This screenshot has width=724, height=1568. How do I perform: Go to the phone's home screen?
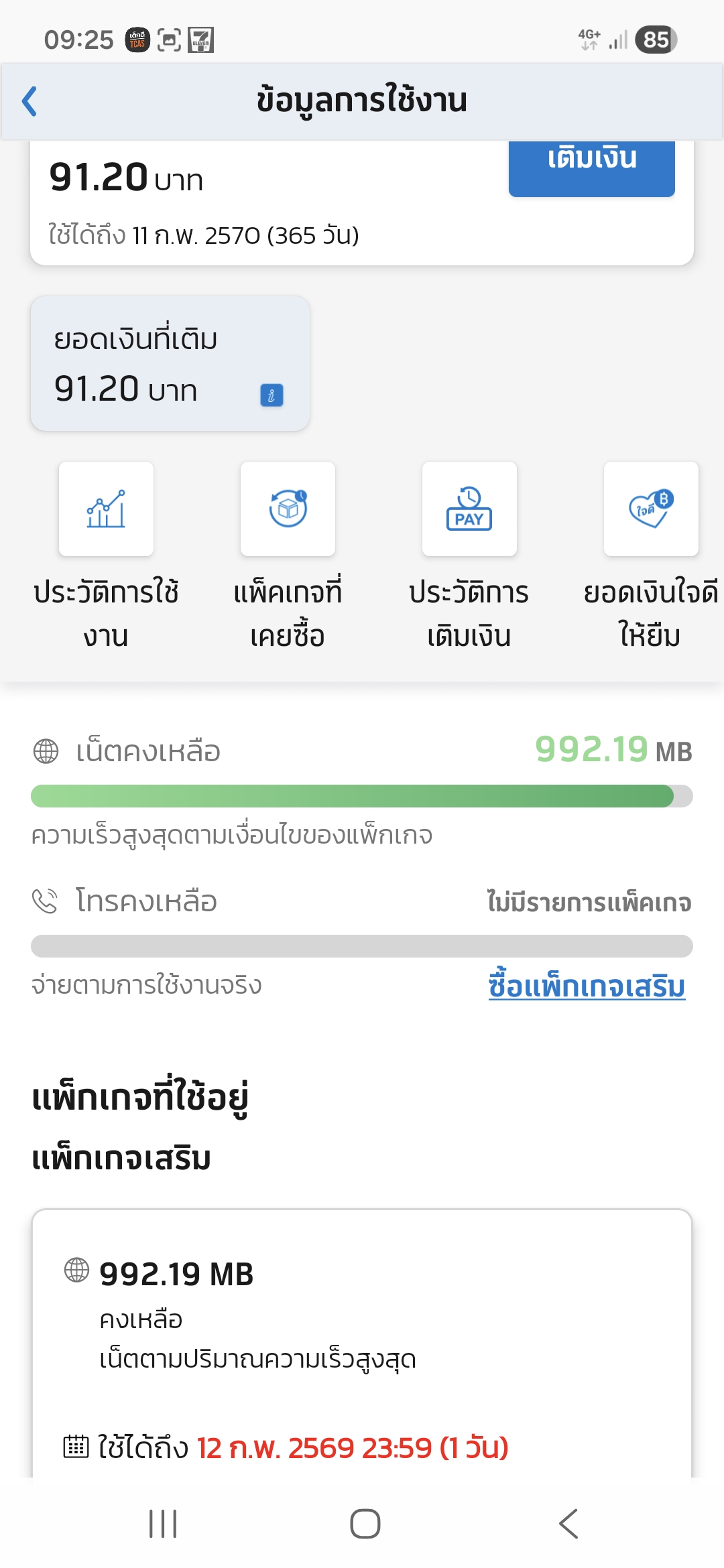click(365, 1524)
